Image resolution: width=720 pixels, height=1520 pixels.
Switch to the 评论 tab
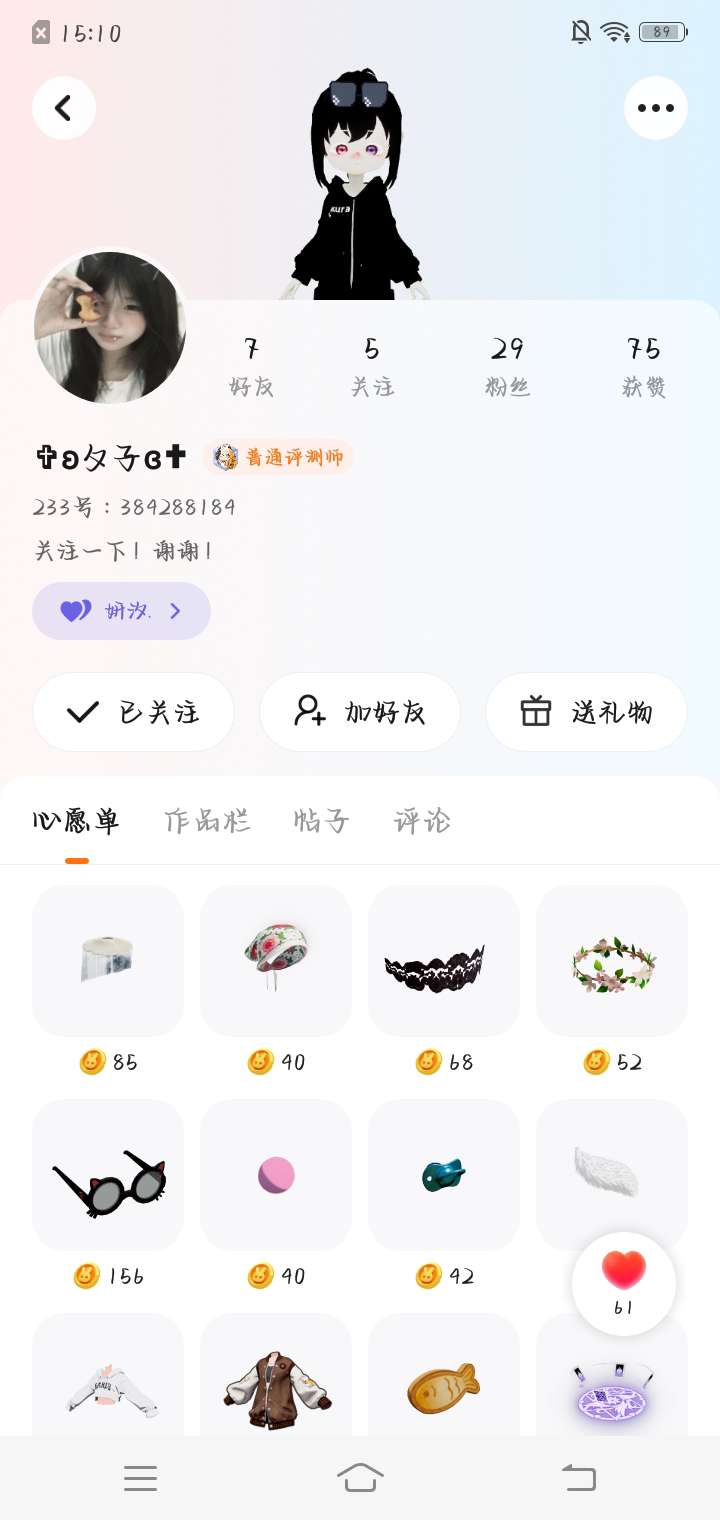point(422,822)
